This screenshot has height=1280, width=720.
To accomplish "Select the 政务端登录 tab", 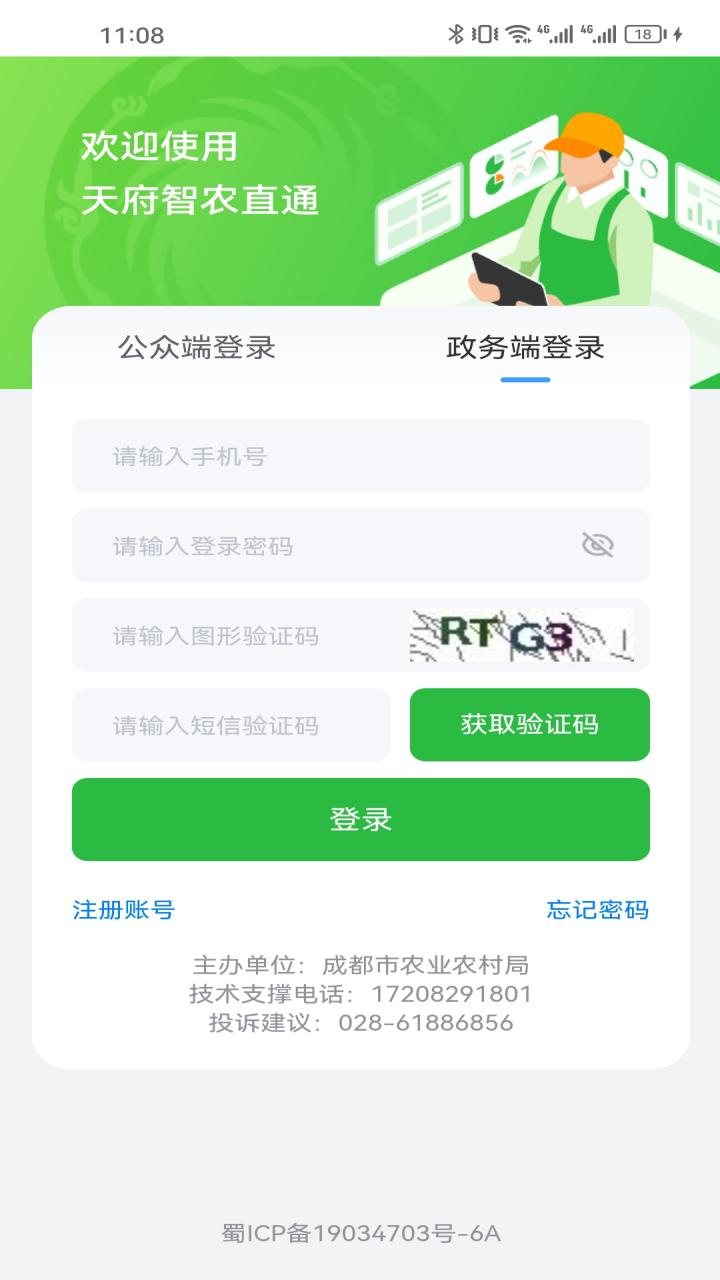I will pyautogui.click(x=524, y=348).
